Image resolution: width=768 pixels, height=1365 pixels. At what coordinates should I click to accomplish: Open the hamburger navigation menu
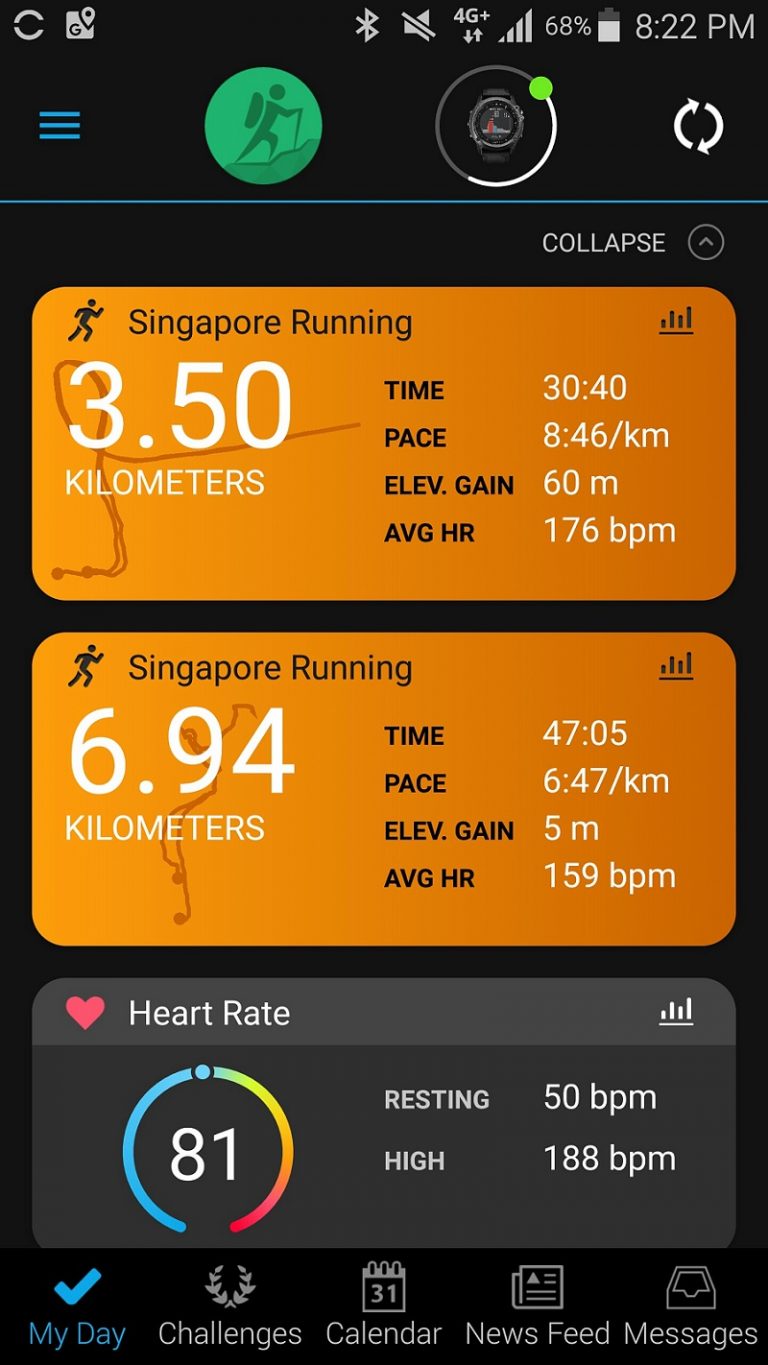tap(59, 126)
